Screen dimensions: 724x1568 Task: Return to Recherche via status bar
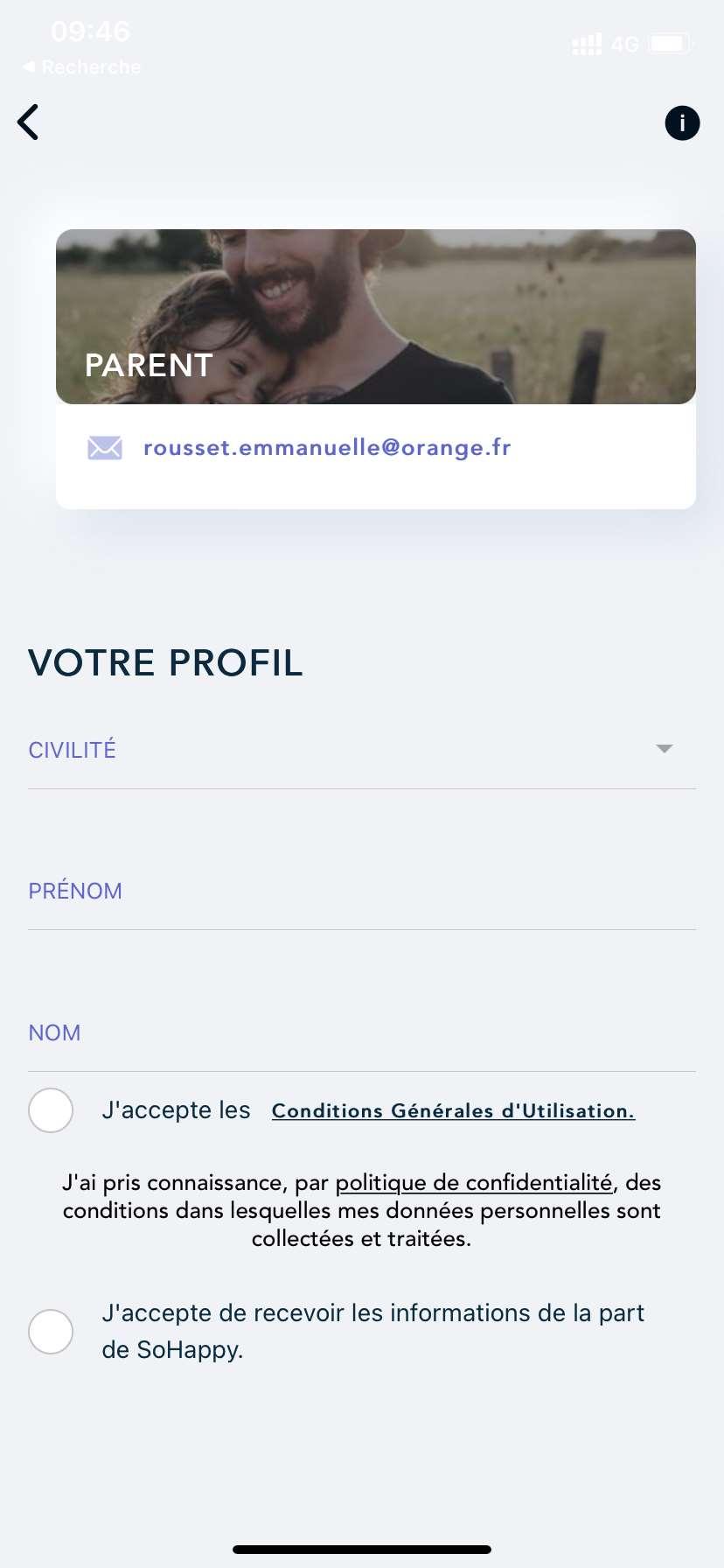click(x=82, y=67)
